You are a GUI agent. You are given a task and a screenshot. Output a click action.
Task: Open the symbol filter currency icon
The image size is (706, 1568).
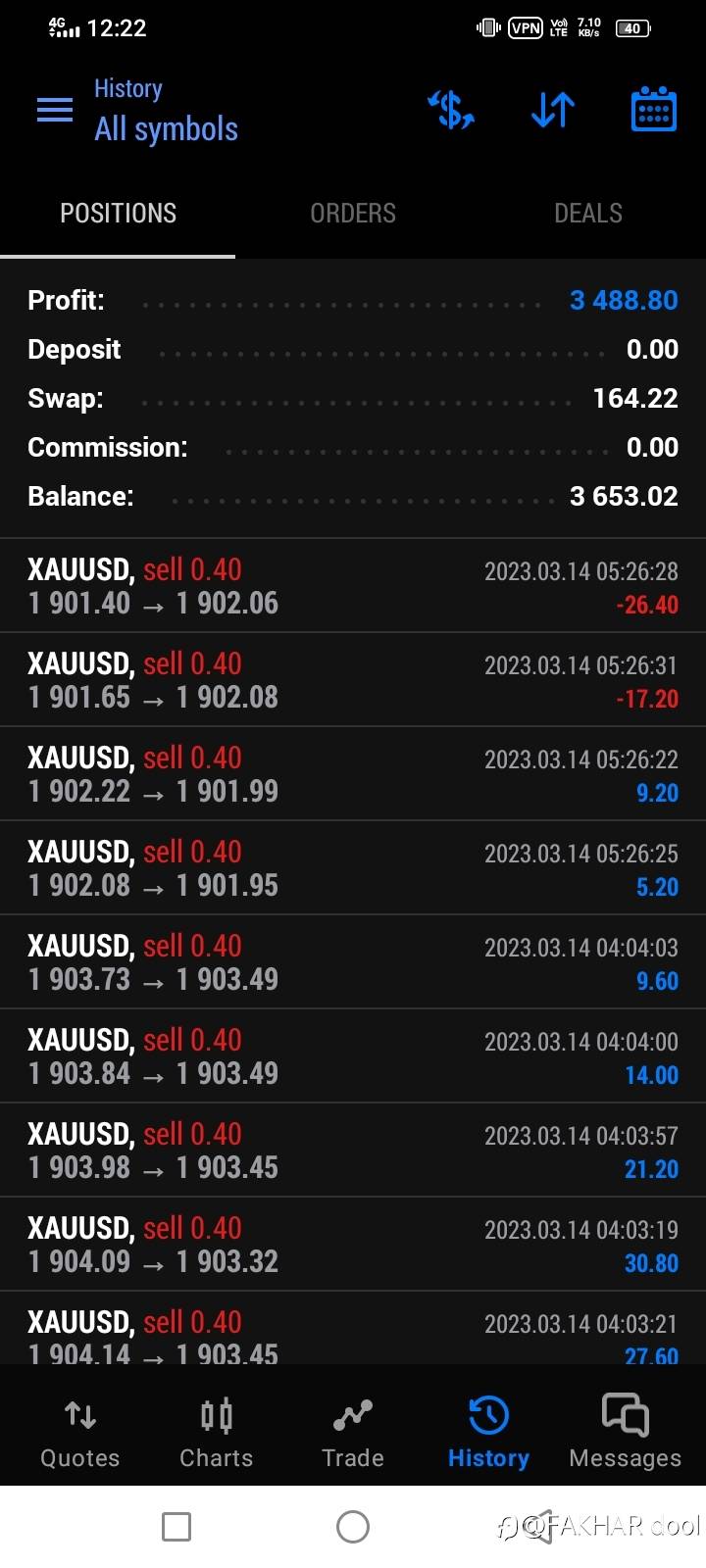coord(452,110)
